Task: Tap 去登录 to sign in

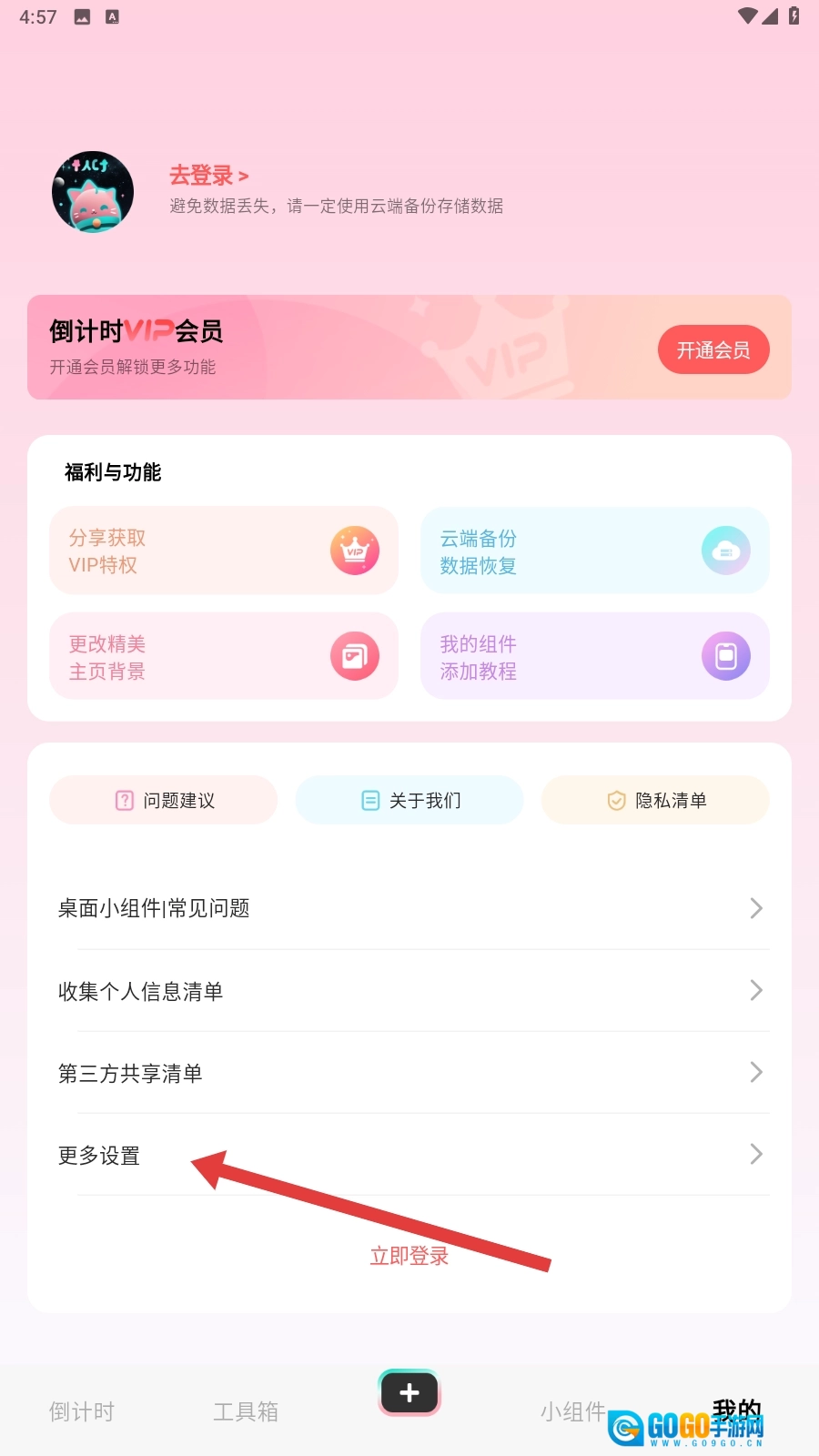Action: [208, 176]
